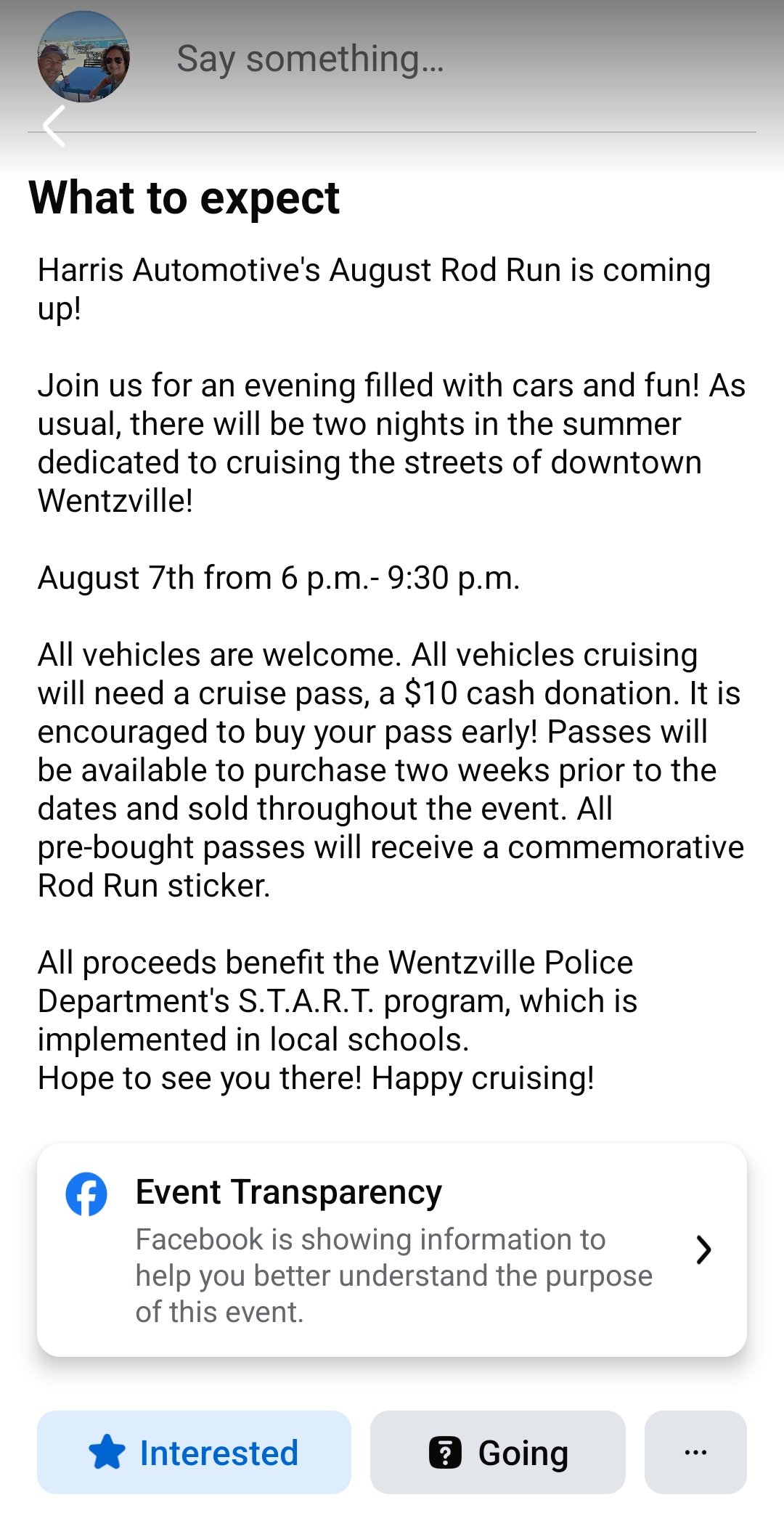Open the three-dot more options button
Screen dimensions: 784x1513
pyautogui.click(x=695, y=1452)
